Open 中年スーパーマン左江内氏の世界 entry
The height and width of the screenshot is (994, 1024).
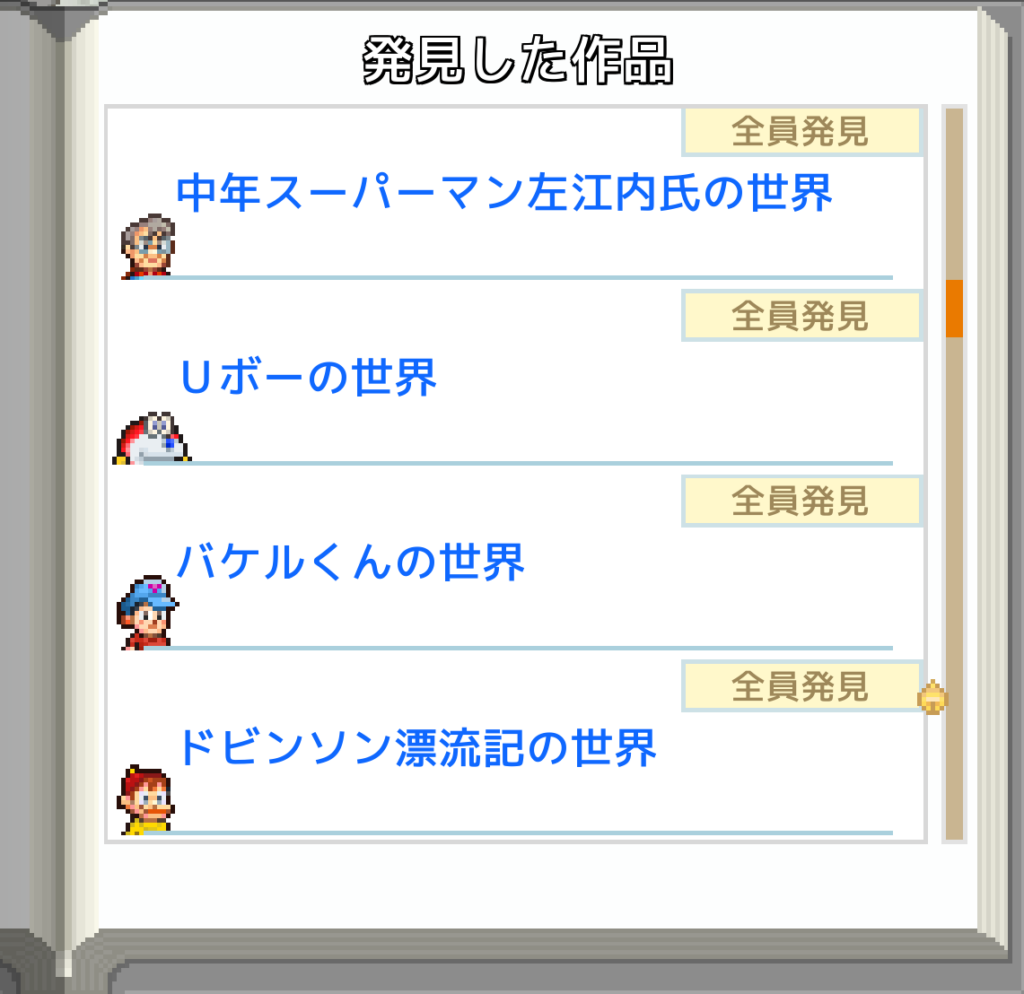pos(504,193)
